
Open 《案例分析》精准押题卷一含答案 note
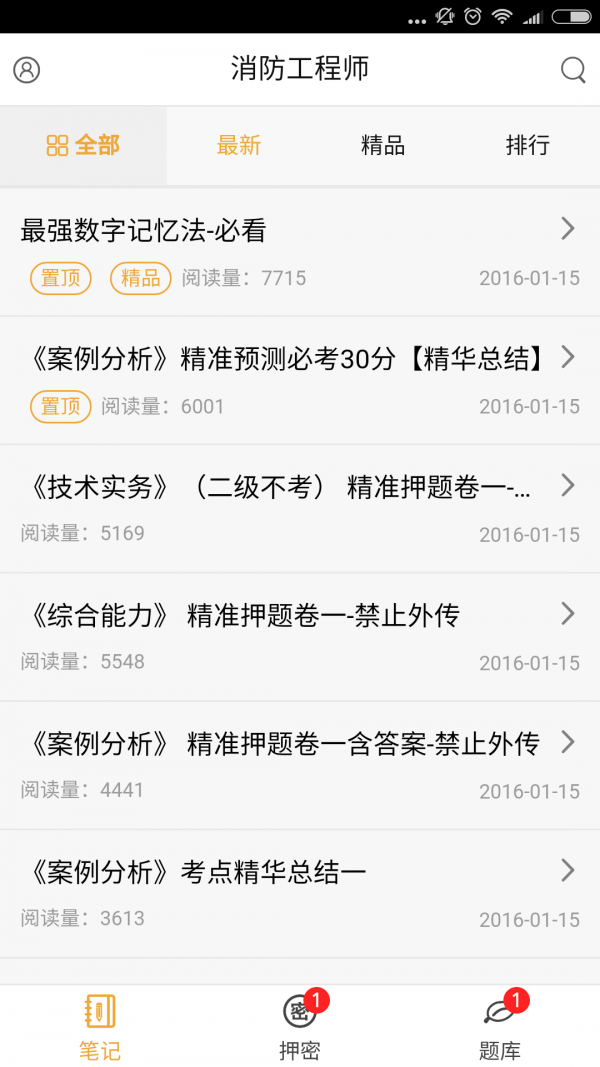click(x=299, y=765)
